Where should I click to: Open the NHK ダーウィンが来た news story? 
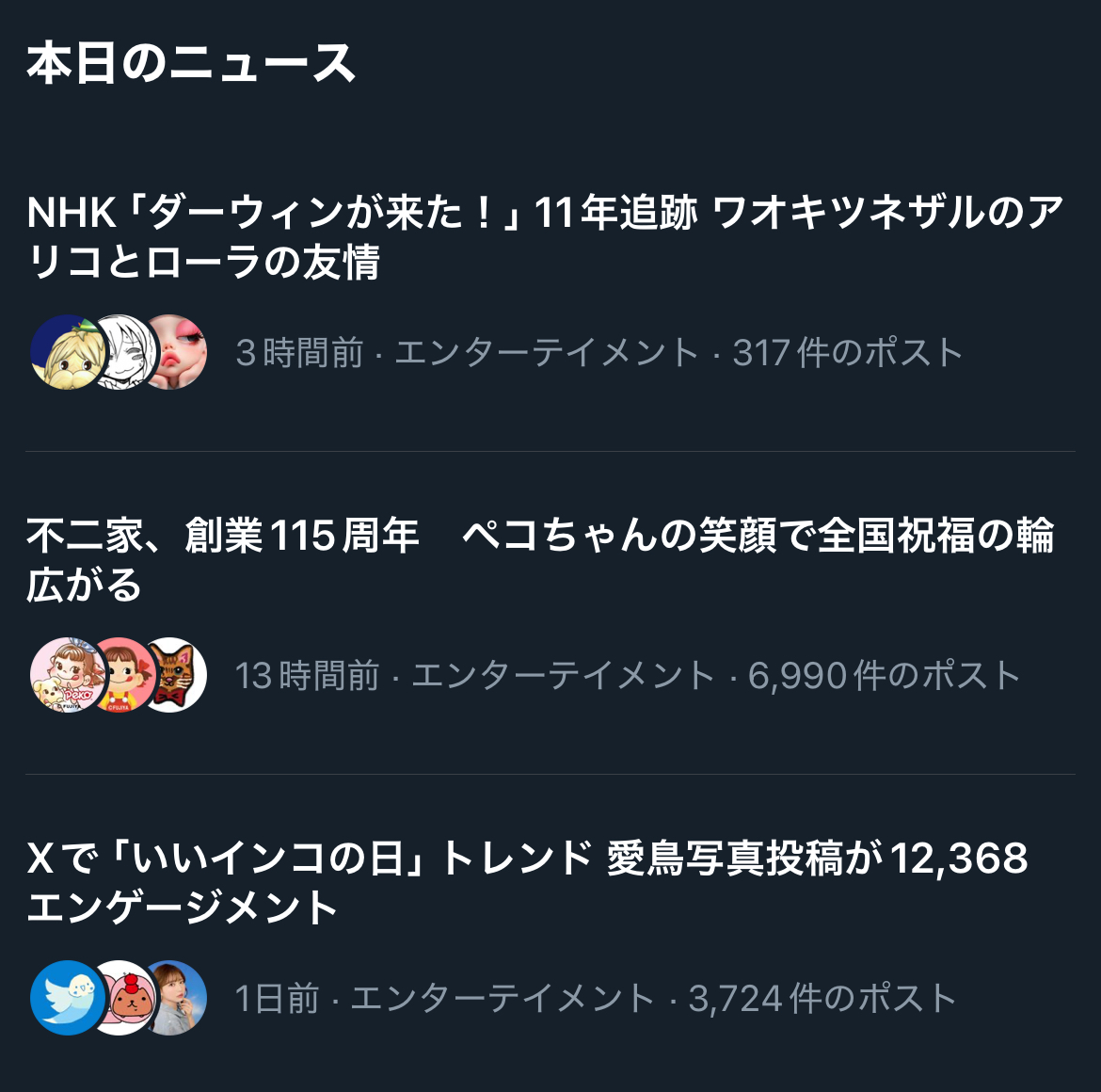click(x=546, y=237)
